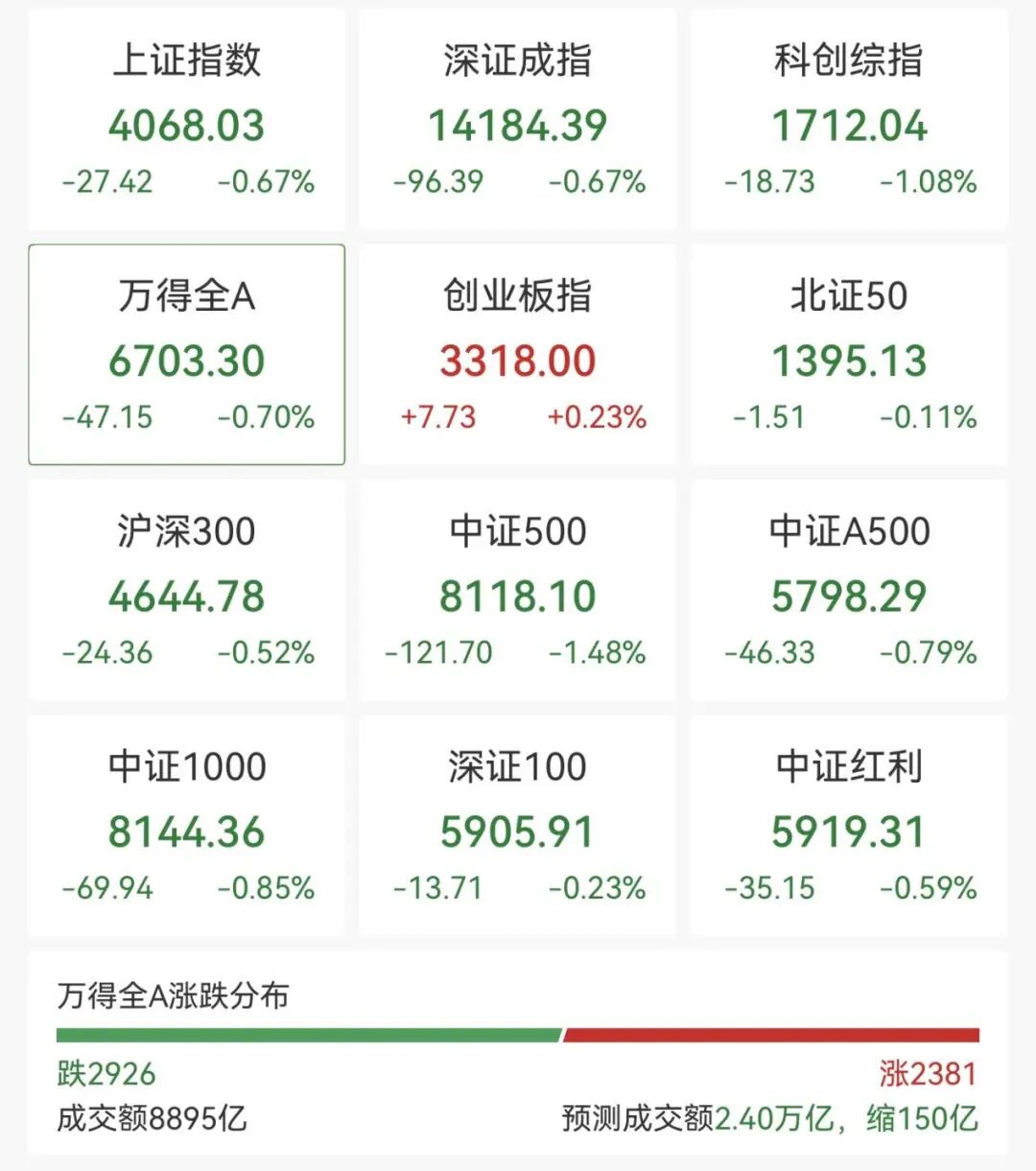View the 中证红利 index card

(849, 826)
